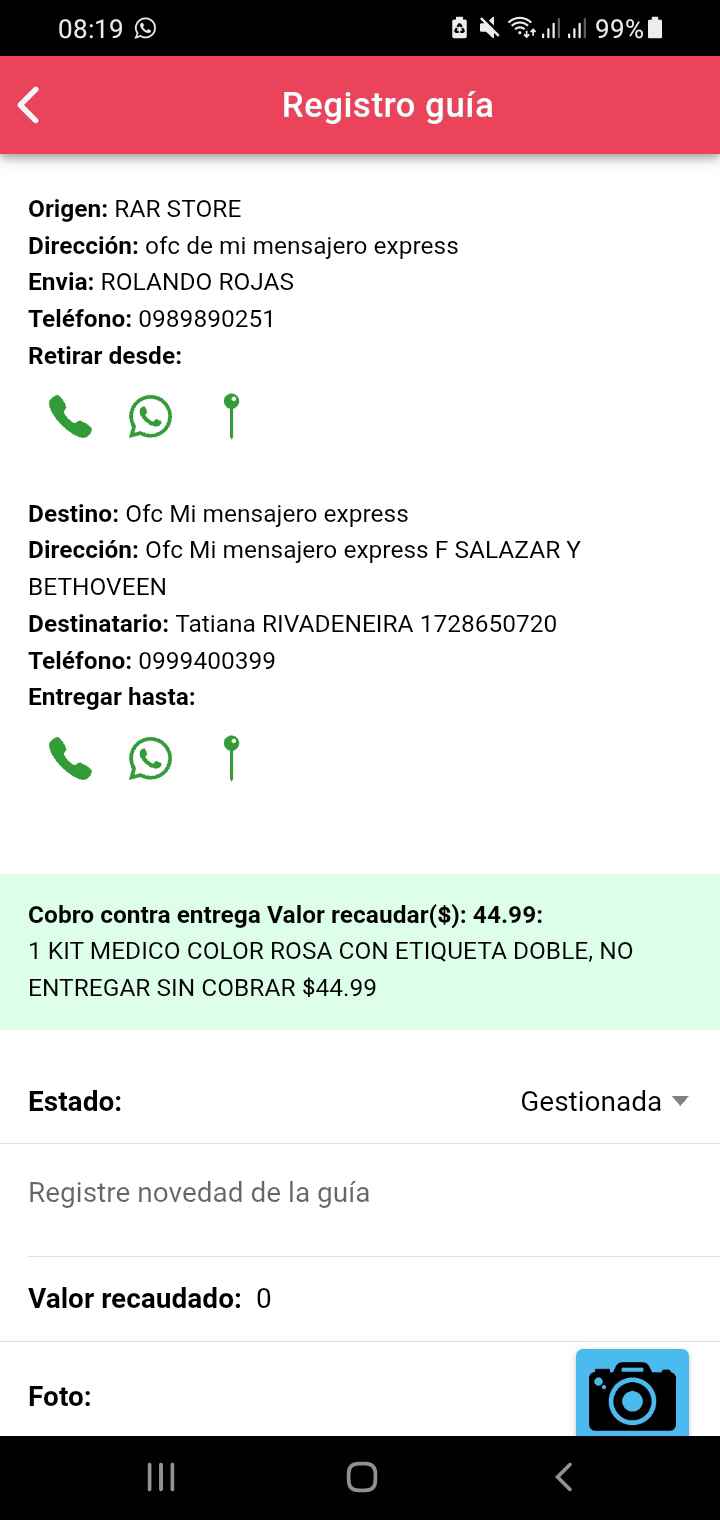The height and width of the screenshot is (1520, 720).
Task: Tap the Registre novedad de la guía field
Action: (x=360, y=1192)
